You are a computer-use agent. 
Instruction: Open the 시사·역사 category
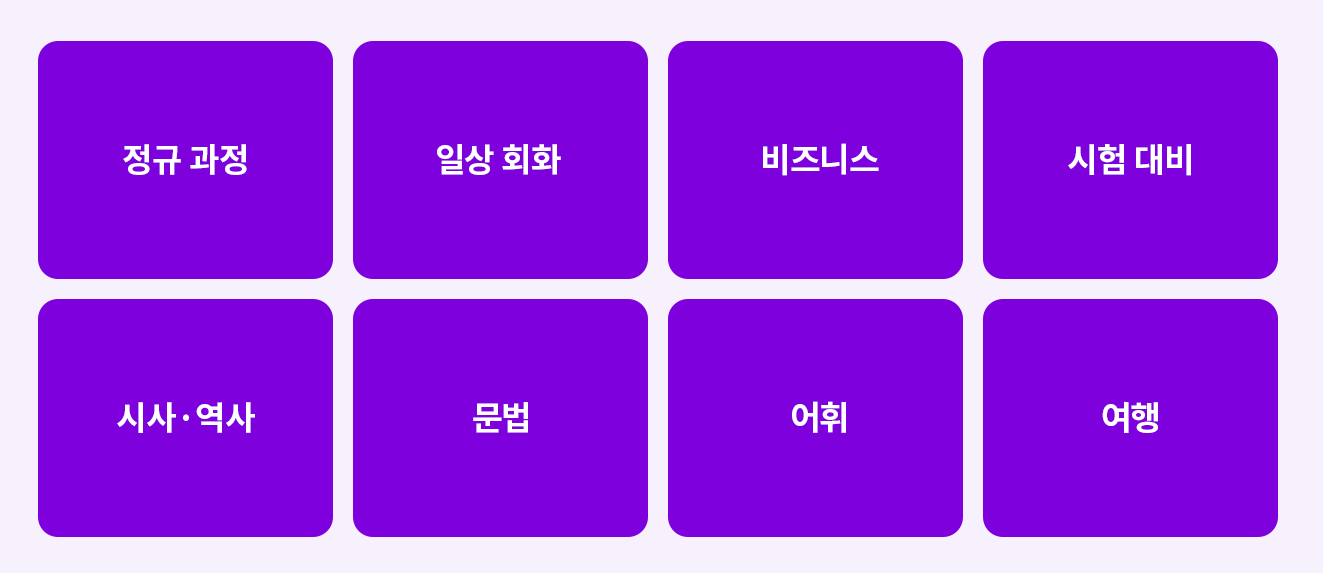[x=185, y=418]
